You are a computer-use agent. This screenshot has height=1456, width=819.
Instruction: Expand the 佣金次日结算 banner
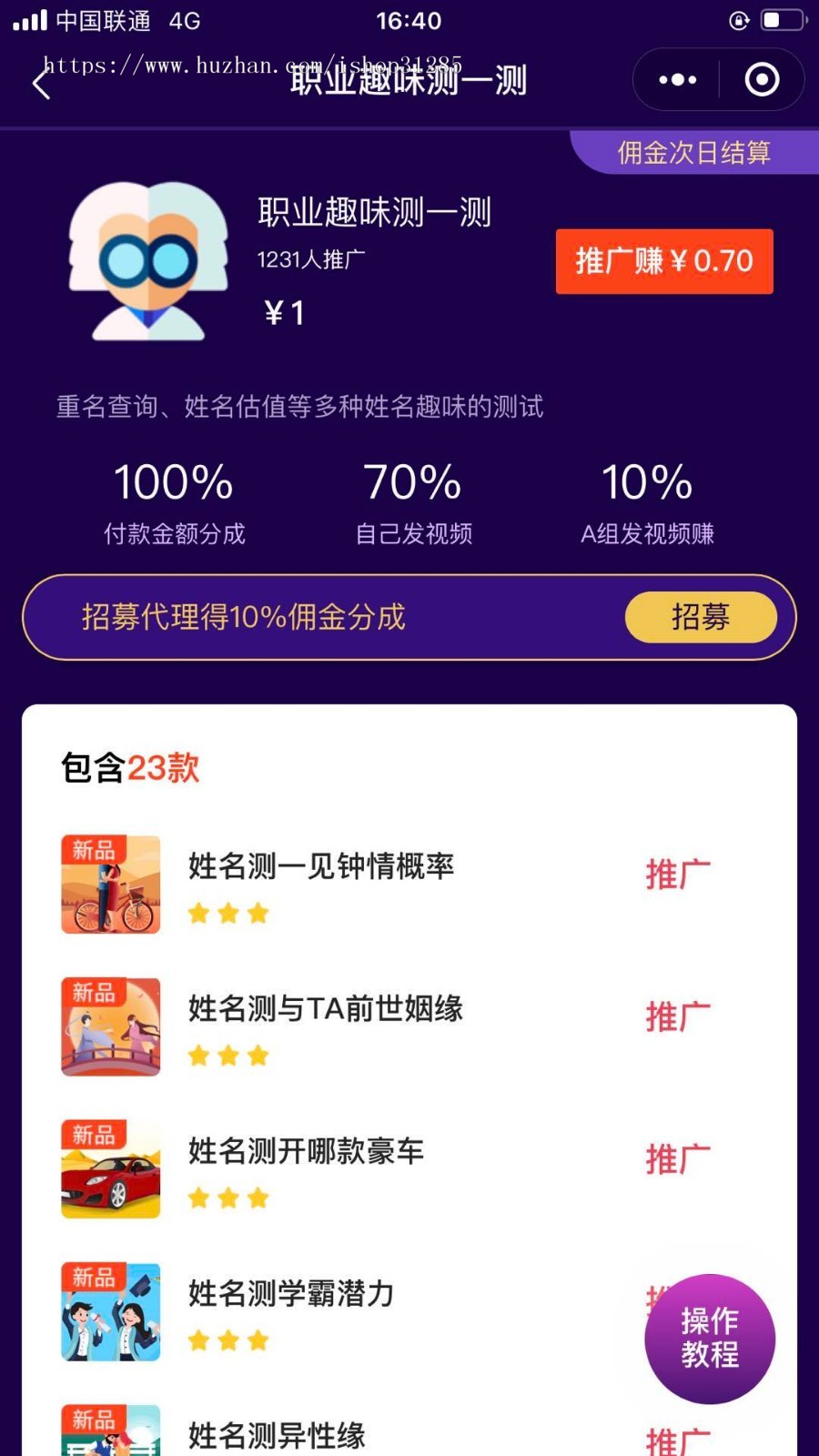(x=693, y=152)
